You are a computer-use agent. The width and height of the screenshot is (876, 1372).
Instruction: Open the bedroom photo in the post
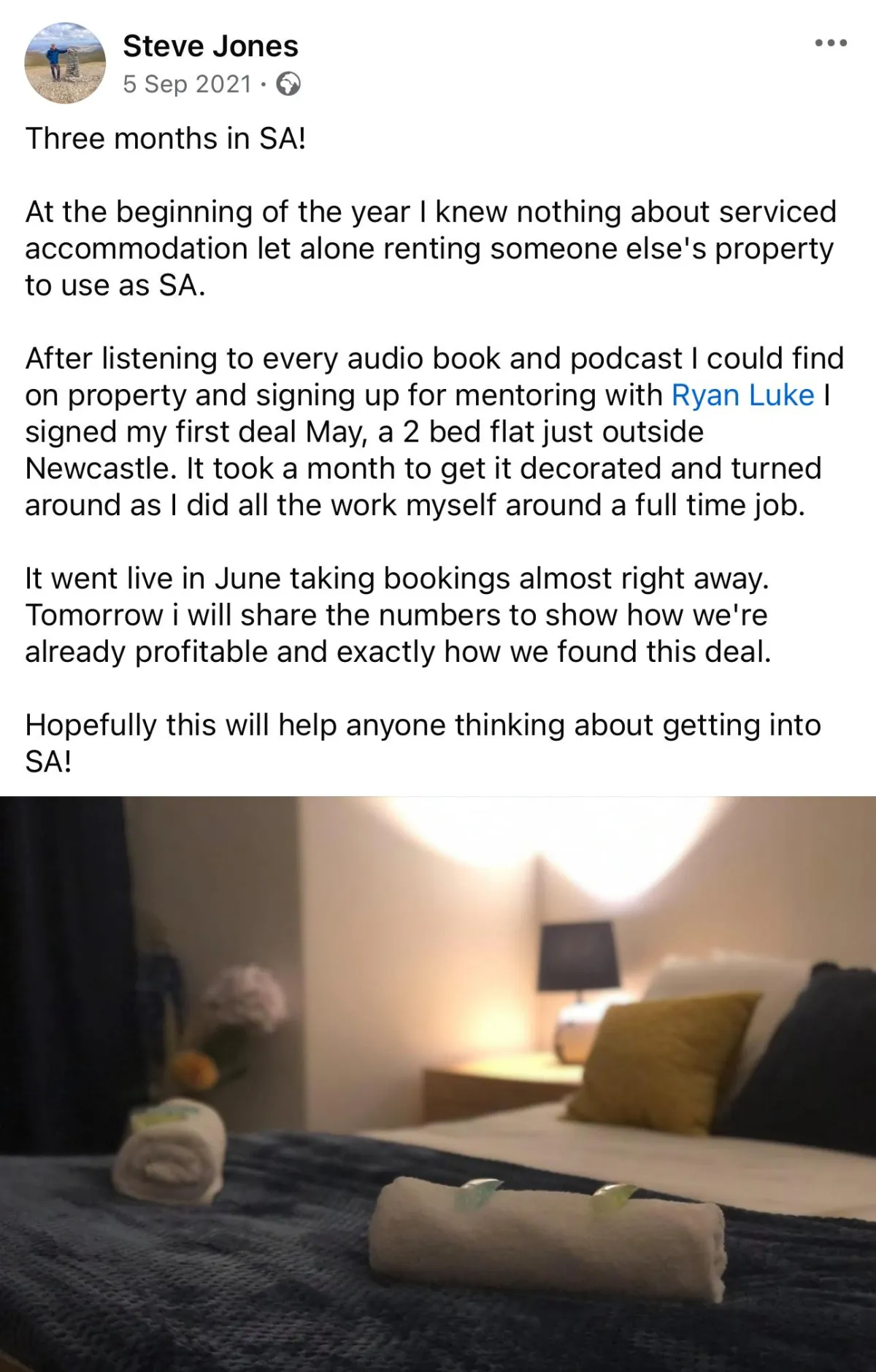tap(438, 1083)
